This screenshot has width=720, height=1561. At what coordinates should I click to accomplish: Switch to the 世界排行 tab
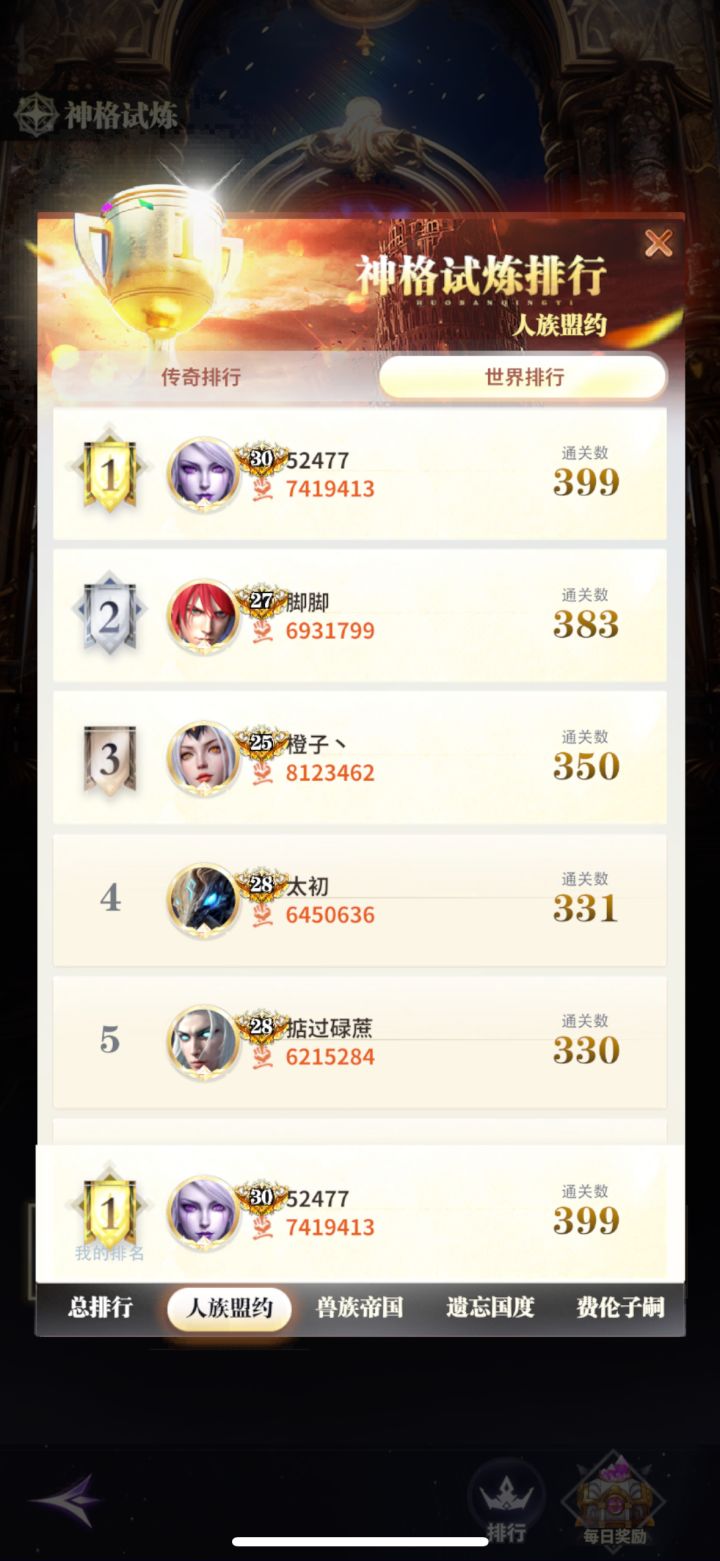coord(523,378)
